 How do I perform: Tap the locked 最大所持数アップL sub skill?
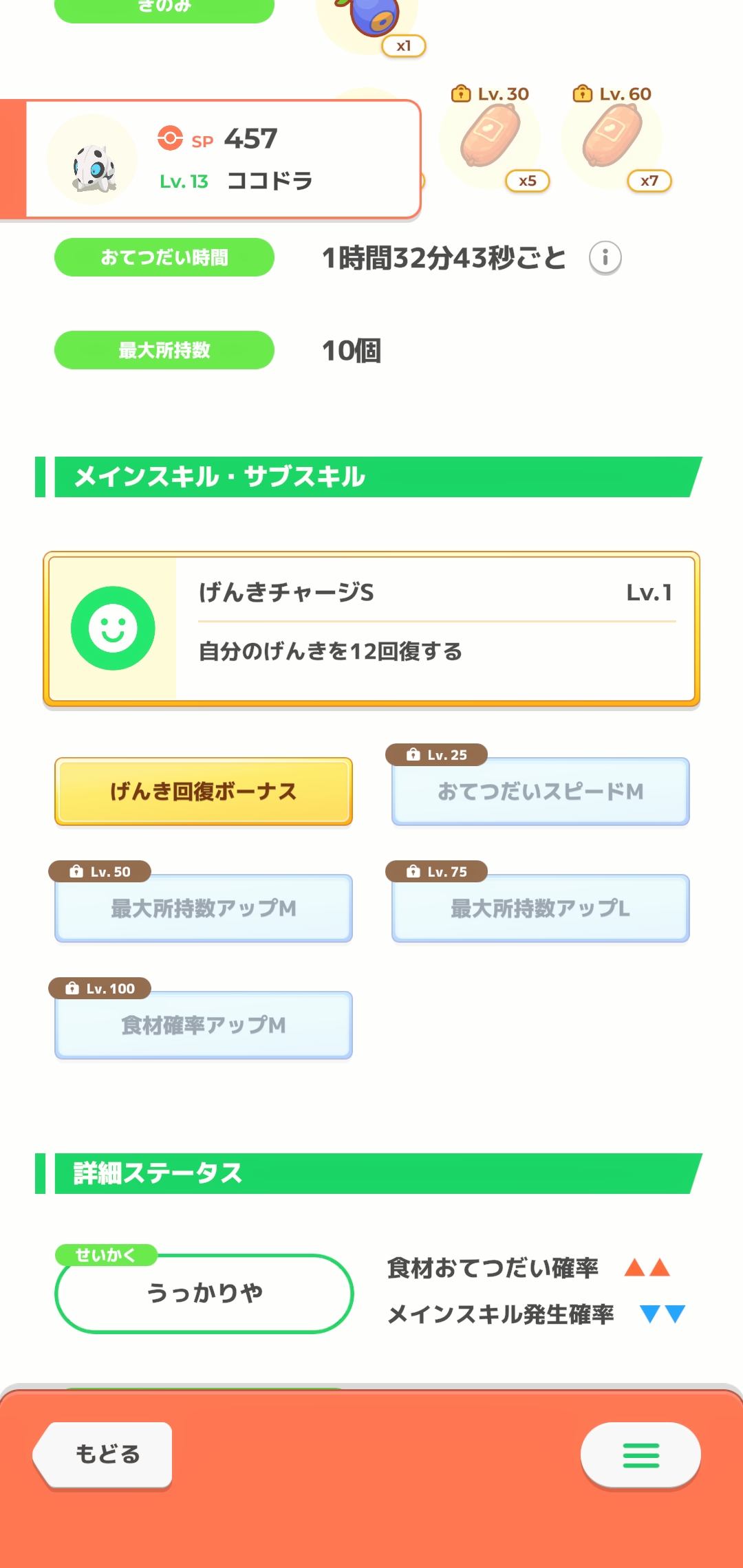point(541,908)
